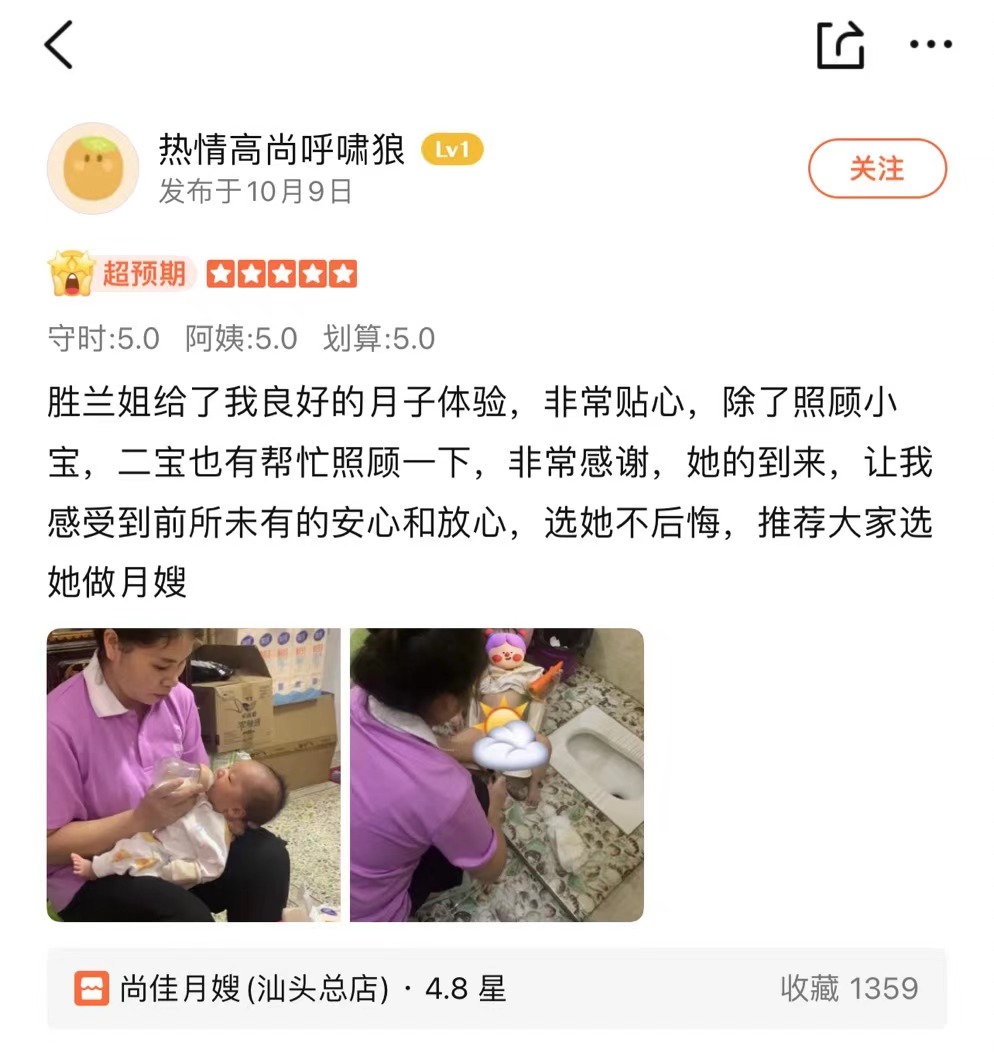
Task: Follow user with the 关注 button
Action: [x=877, y=168]
